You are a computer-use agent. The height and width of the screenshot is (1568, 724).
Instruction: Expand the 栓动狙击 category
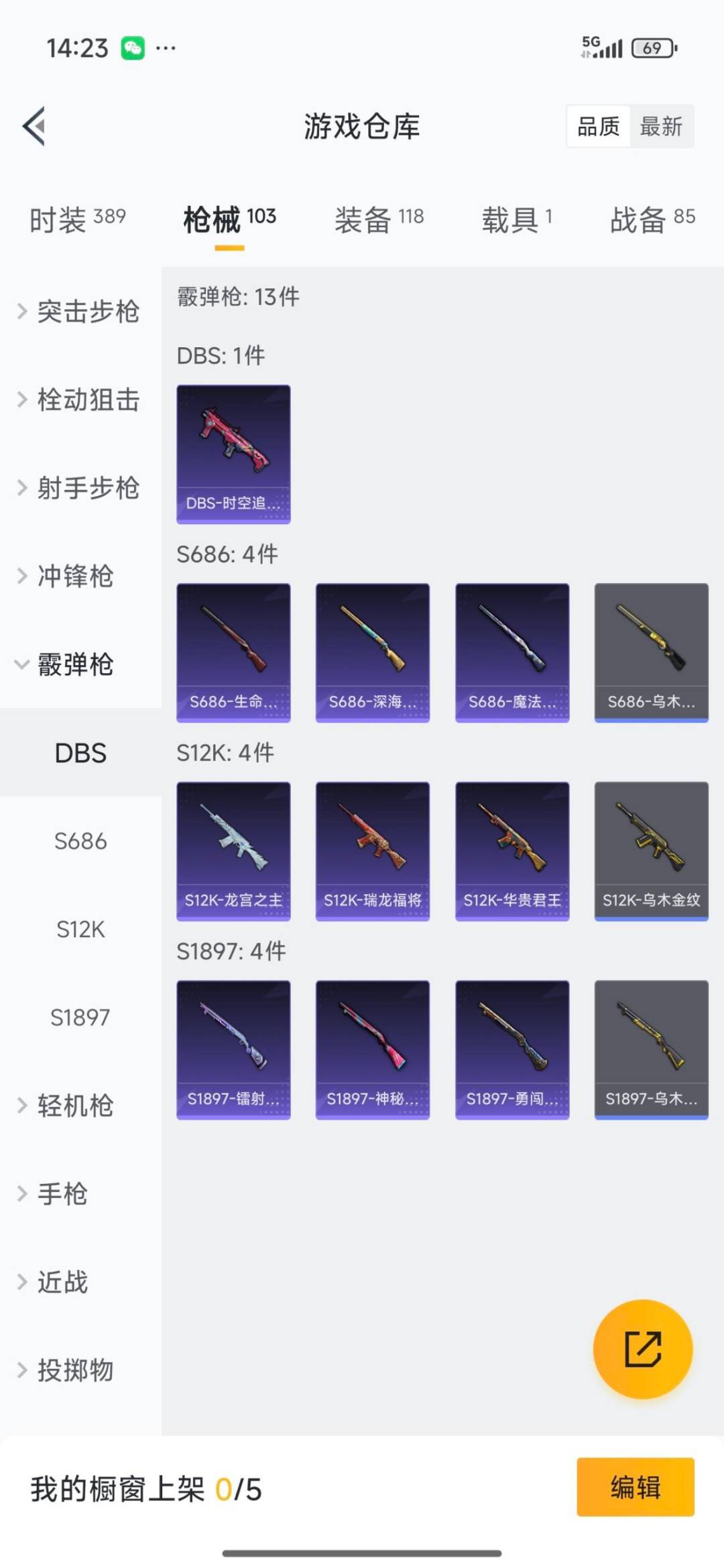click(x=79, y=400)
